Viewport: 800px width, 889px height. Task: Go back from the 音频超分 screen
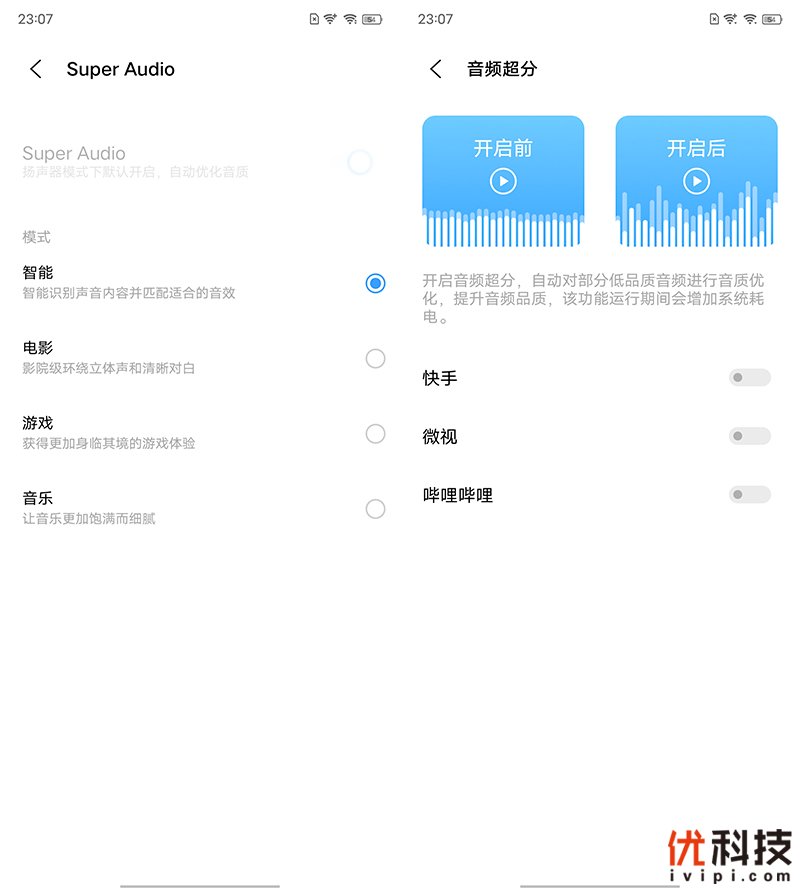(x=436, y=69)
